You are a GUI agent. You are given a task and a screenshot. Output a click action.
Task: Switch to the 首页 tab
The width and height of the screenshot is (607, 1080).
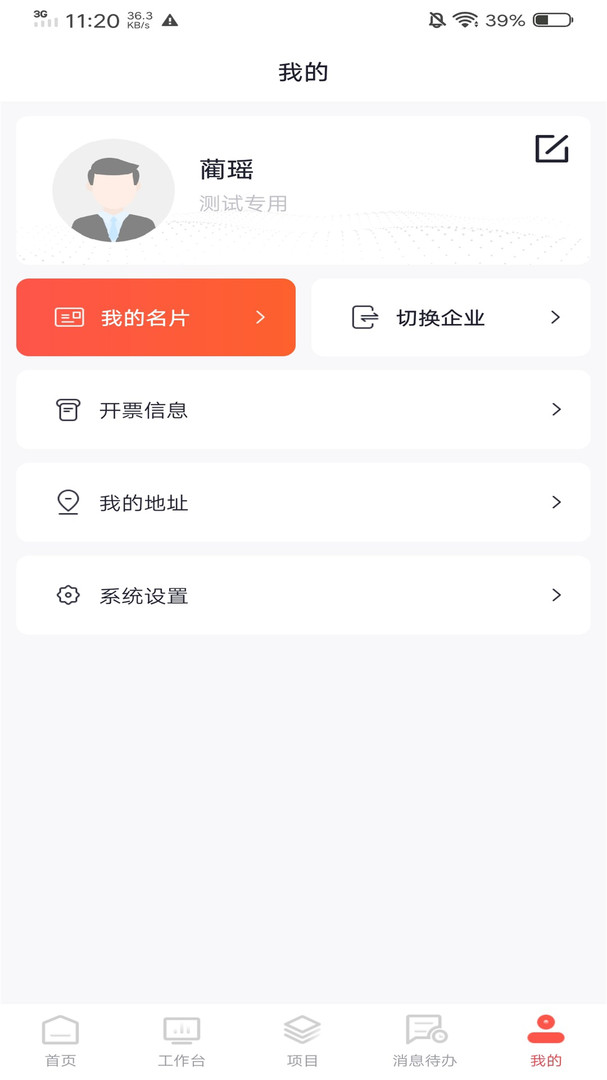point(61,1041)
